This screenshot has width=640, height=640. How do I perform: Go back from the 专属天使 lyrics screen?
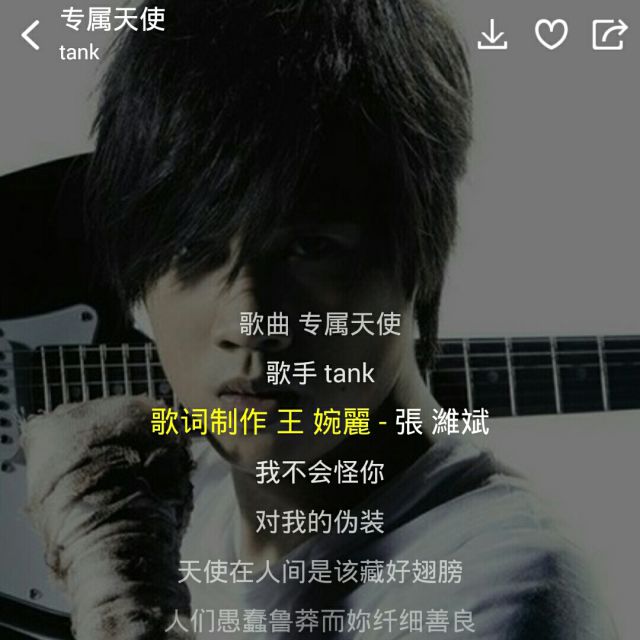point(31,35)
